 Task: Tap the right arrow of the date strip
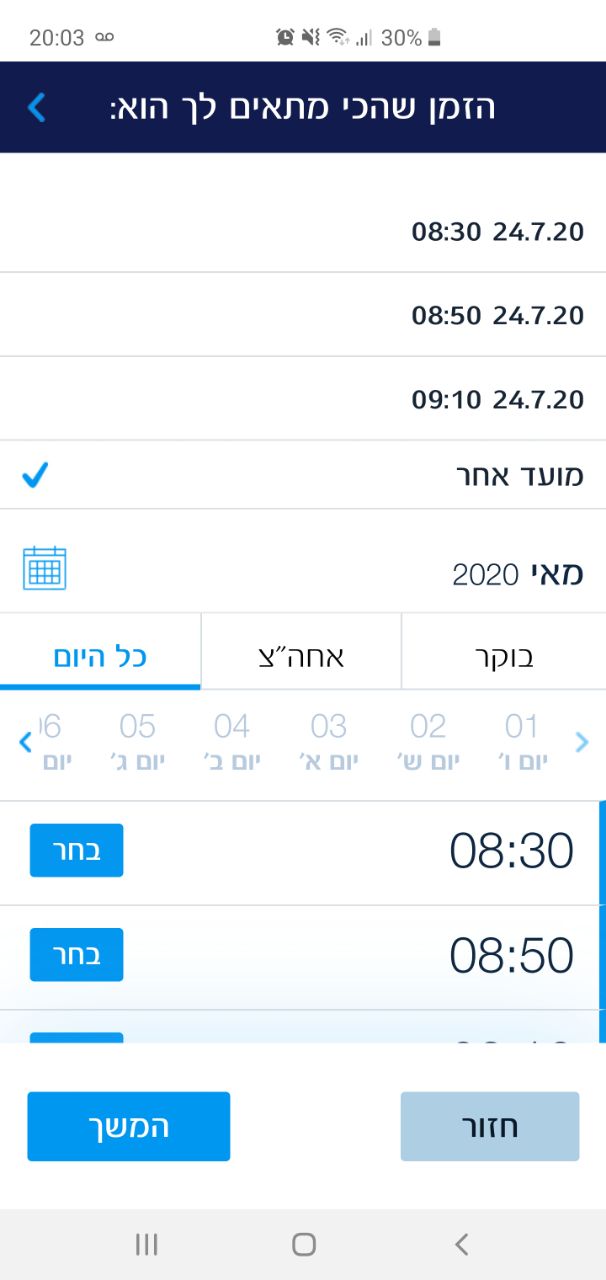582,742
